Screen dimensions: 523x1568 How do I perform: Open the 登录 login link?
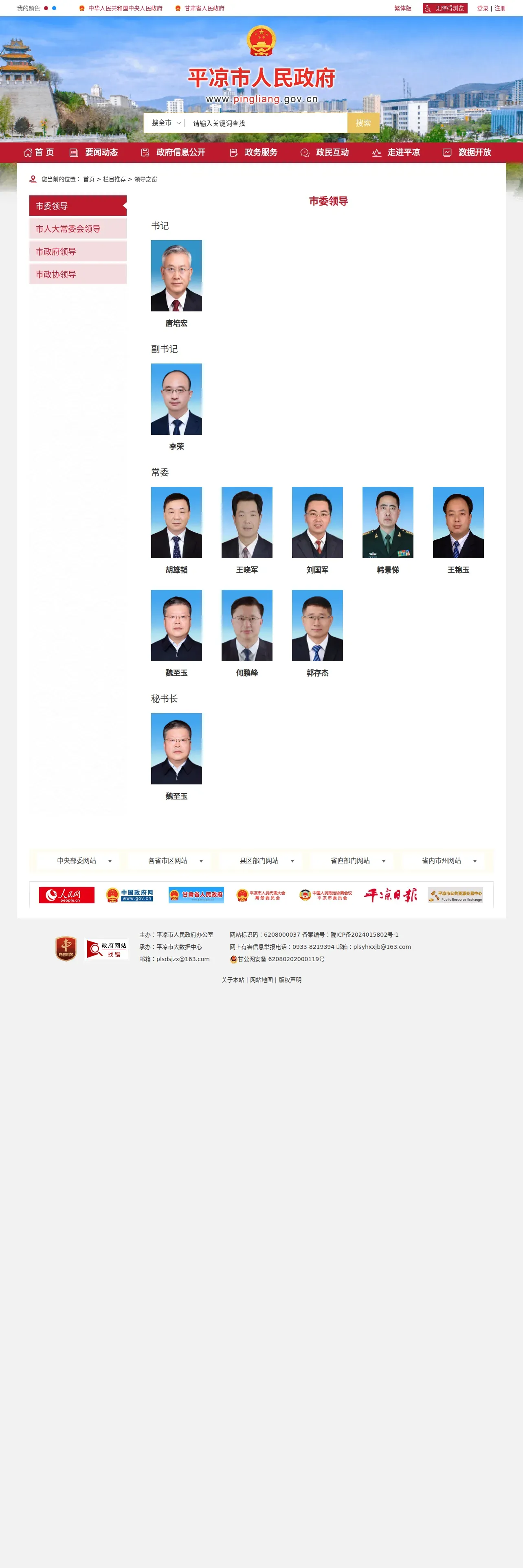[x=482, y=8]
